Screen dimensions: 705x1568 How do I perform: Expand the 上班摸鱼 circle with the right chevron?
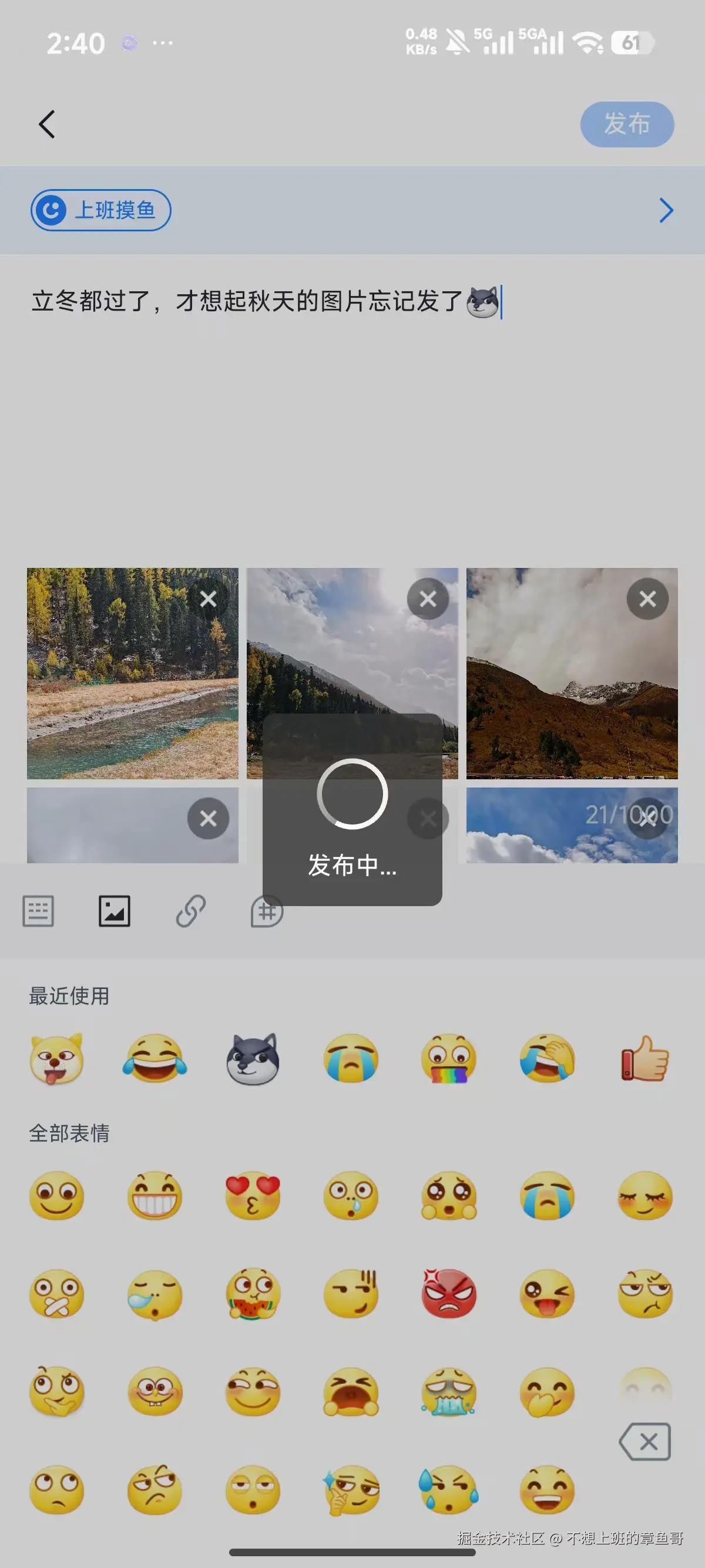tap(666, 210)
